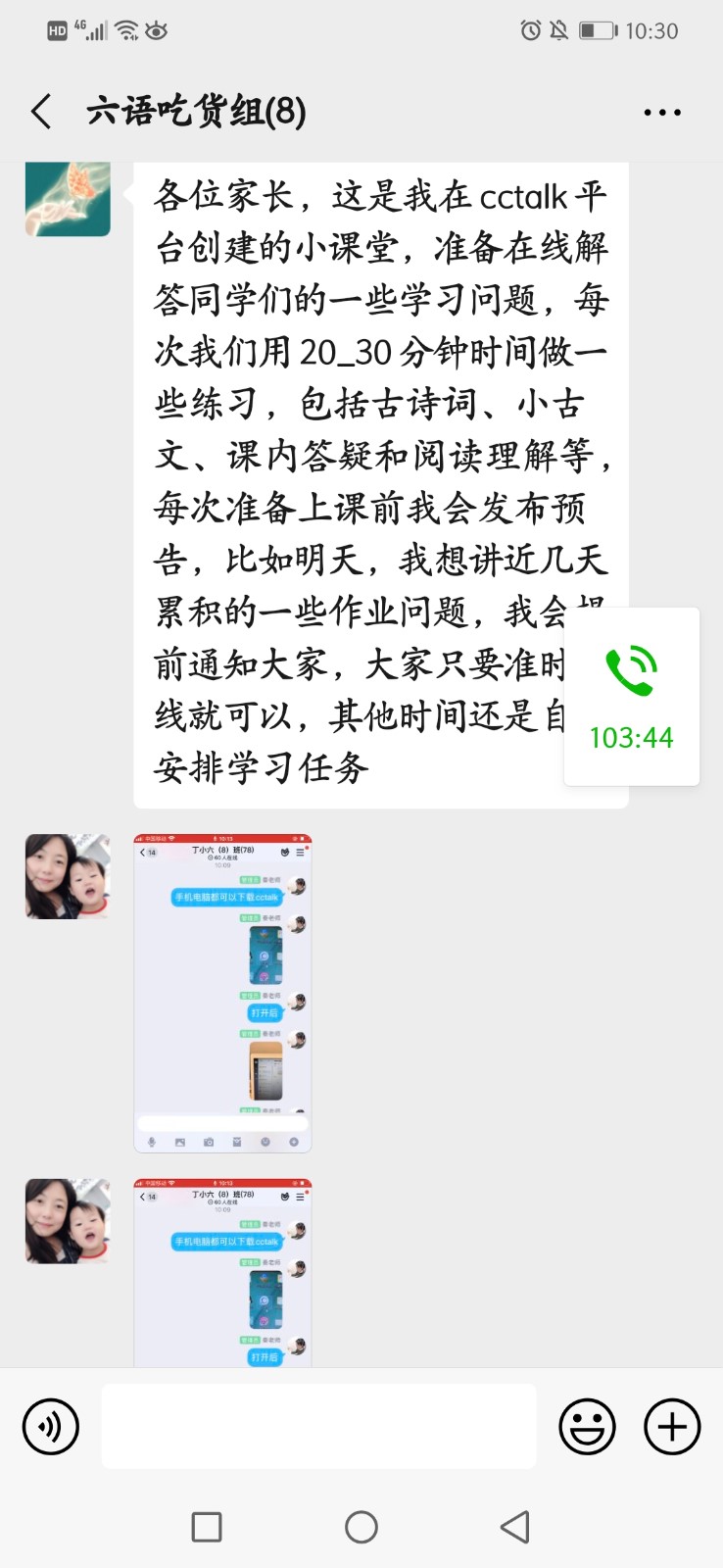Open the plus attachment menu
Viewport: 723px width, 1568px height.
(x=672, y=1427)
